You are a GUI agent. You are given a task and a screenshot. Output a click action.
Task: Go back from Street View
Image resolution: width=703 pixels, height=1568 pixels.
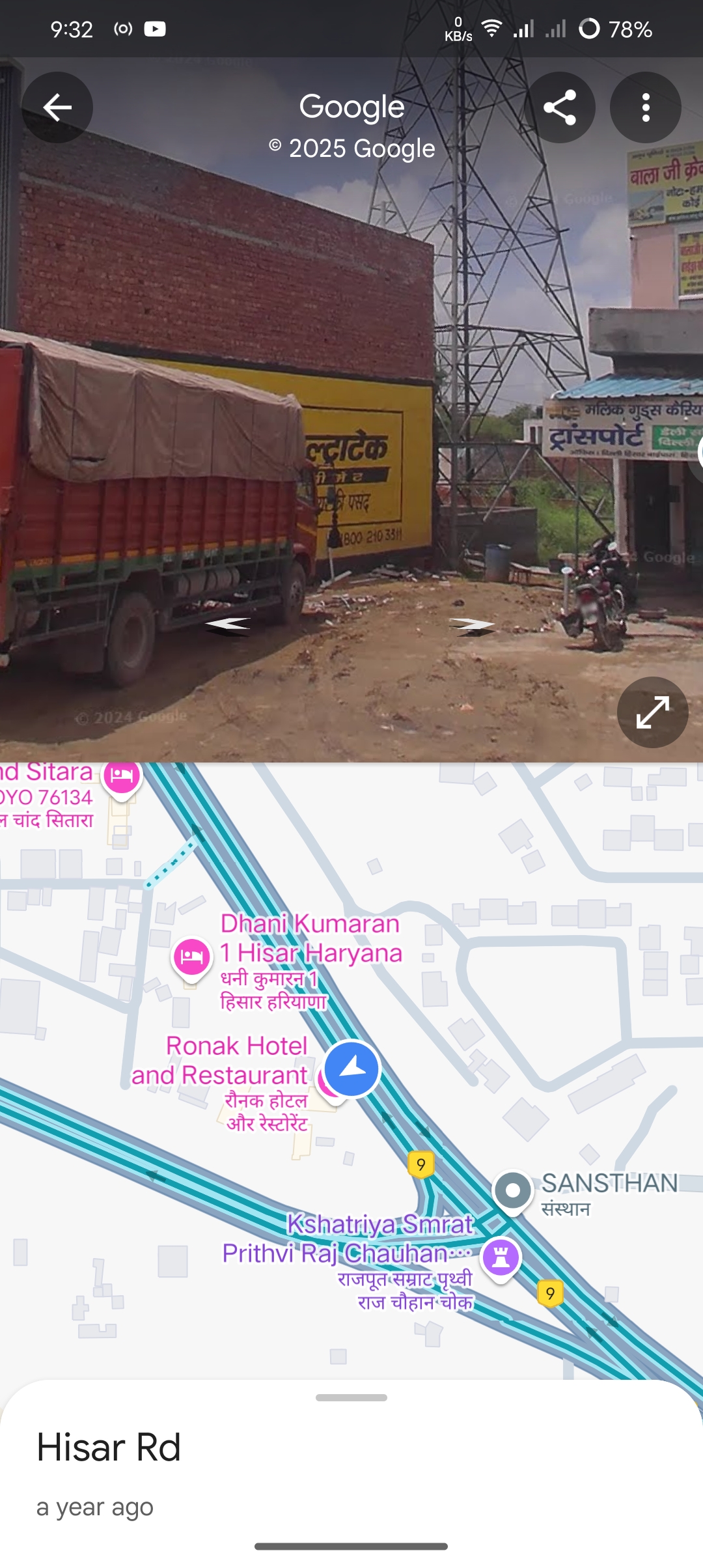[x=57, y=107]
